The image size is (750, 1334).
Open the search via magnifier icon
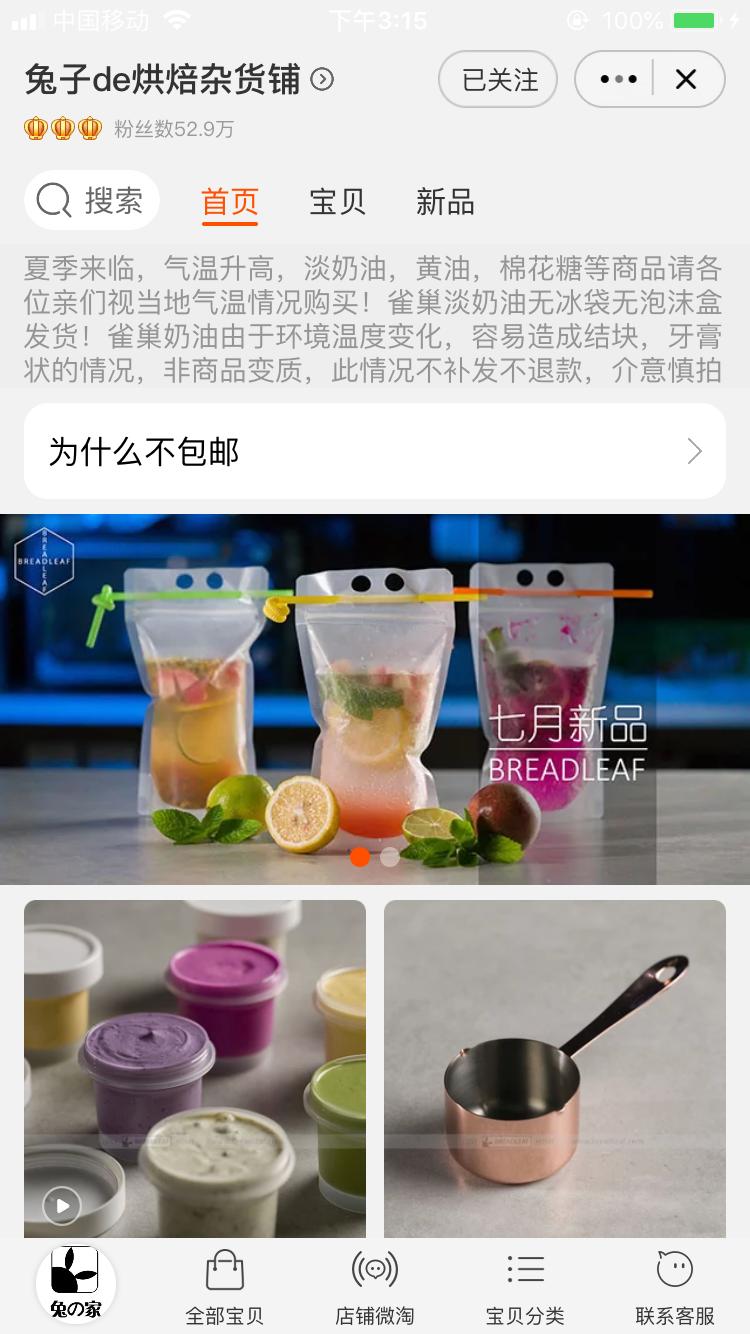click(54, 200)
